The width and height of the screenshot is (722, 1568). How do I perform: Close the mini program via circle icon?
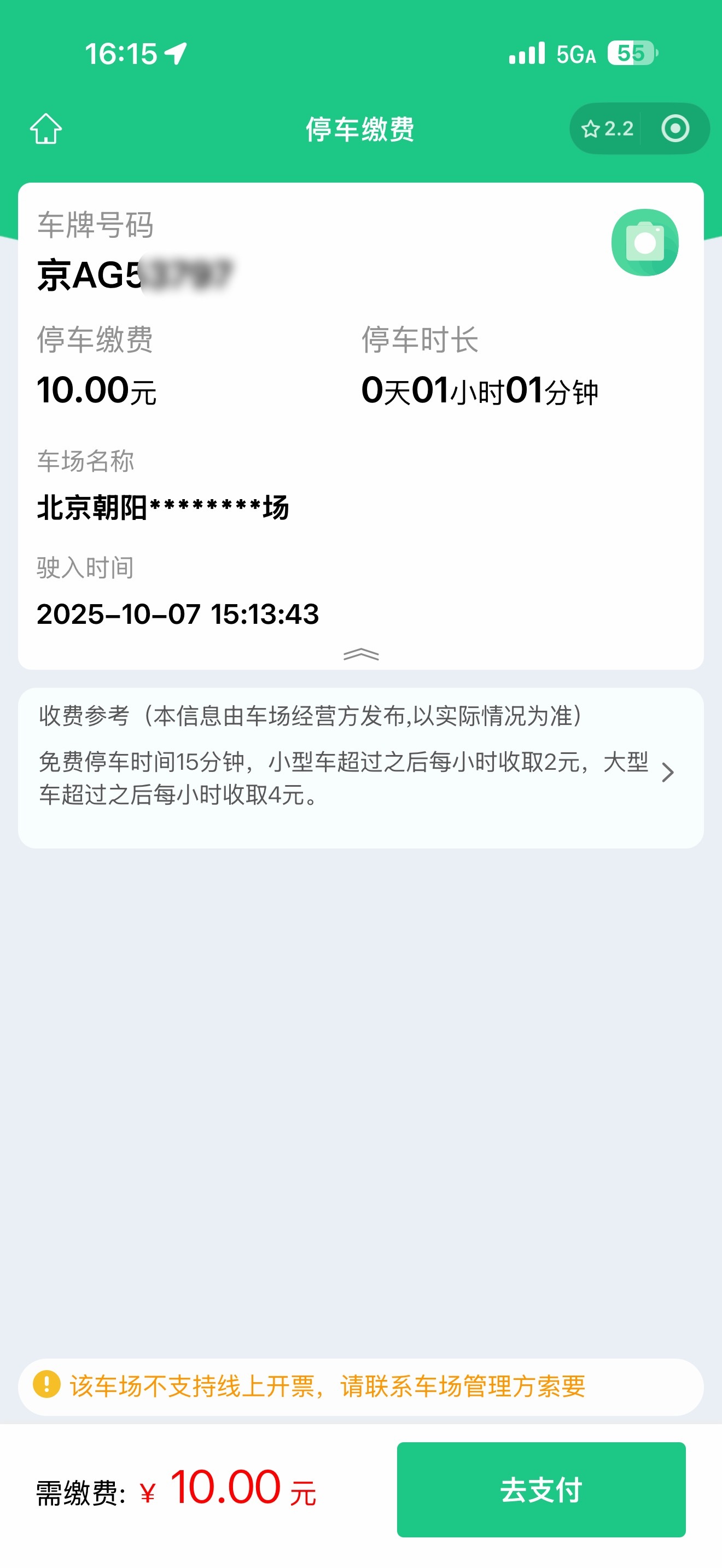(x=675, y=129)
